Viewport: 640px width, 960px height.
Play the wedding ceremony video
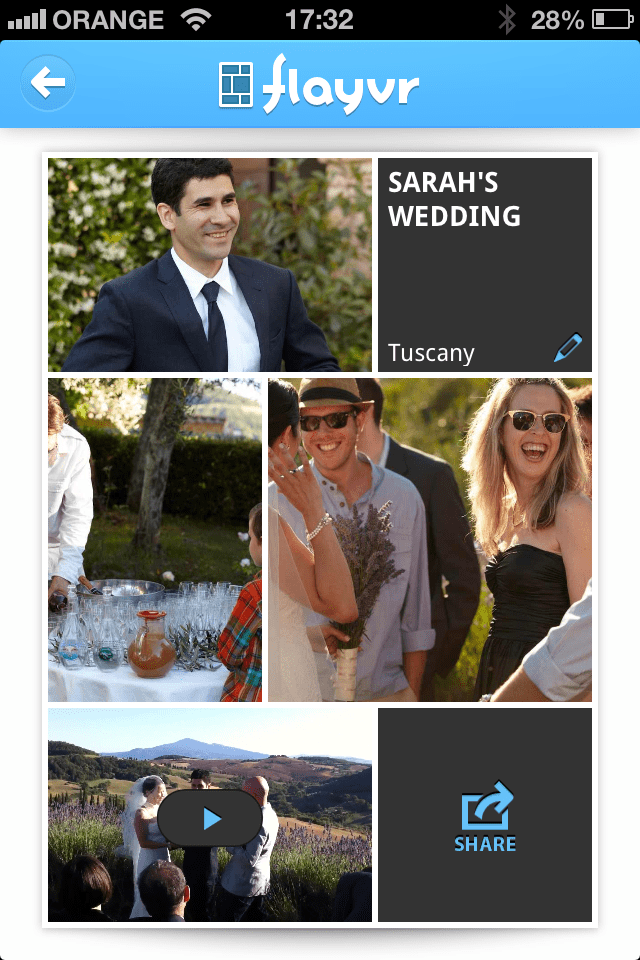pyautogui.click(x=210, y=819)
